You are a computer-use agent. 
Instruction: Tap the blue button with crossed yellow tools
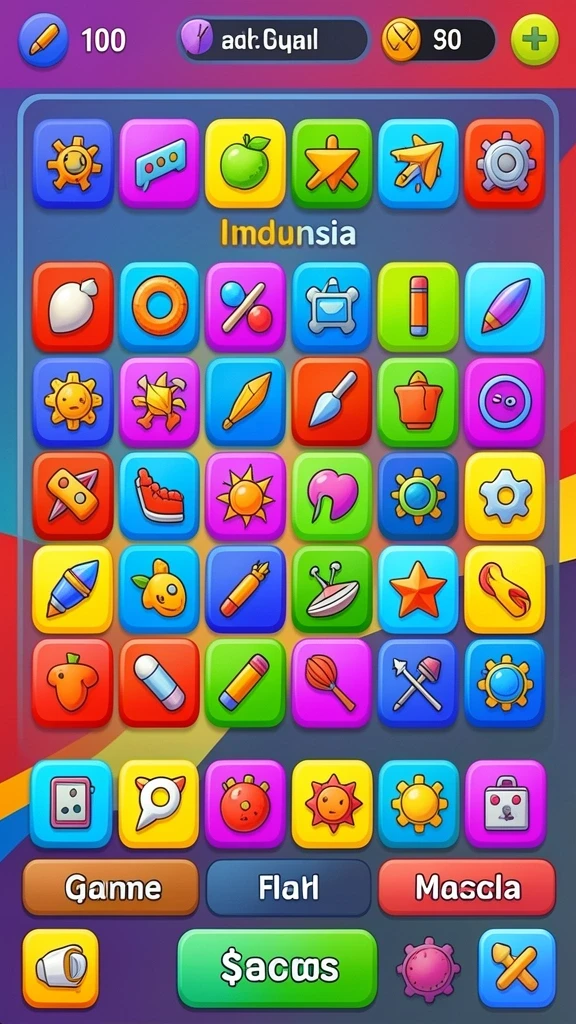(517, 968)
